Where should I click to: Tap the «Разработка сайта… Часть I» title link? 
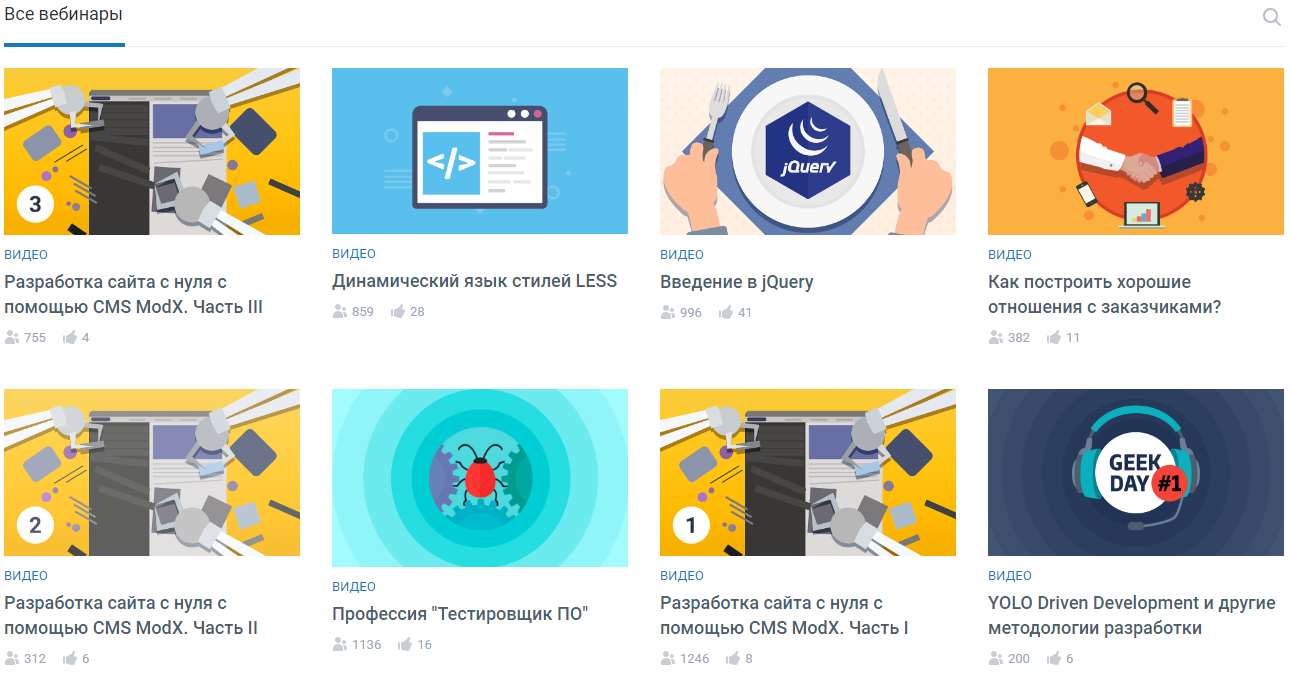click(784, 616)
